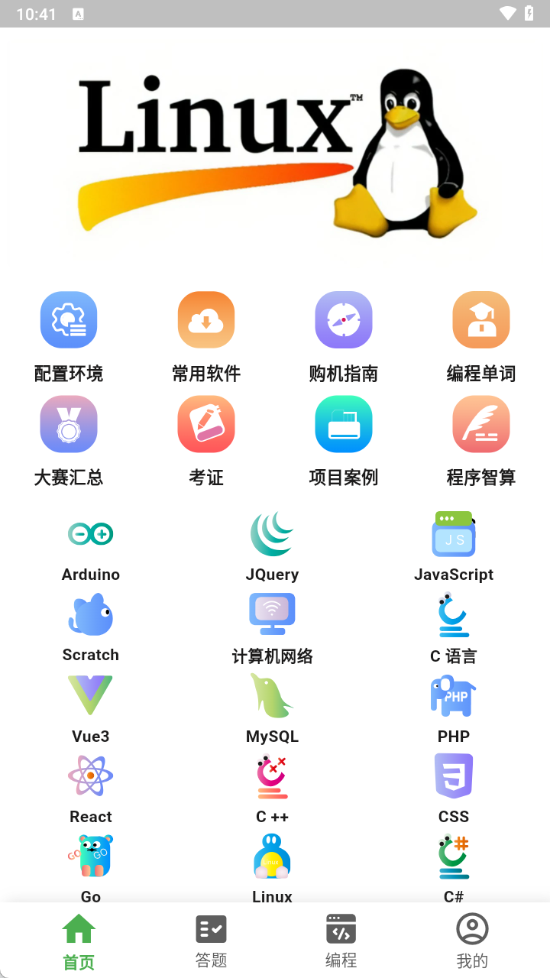Open the Scratch course
The height and width of the screenshot is (978, 550).
[x=90, y=628]
